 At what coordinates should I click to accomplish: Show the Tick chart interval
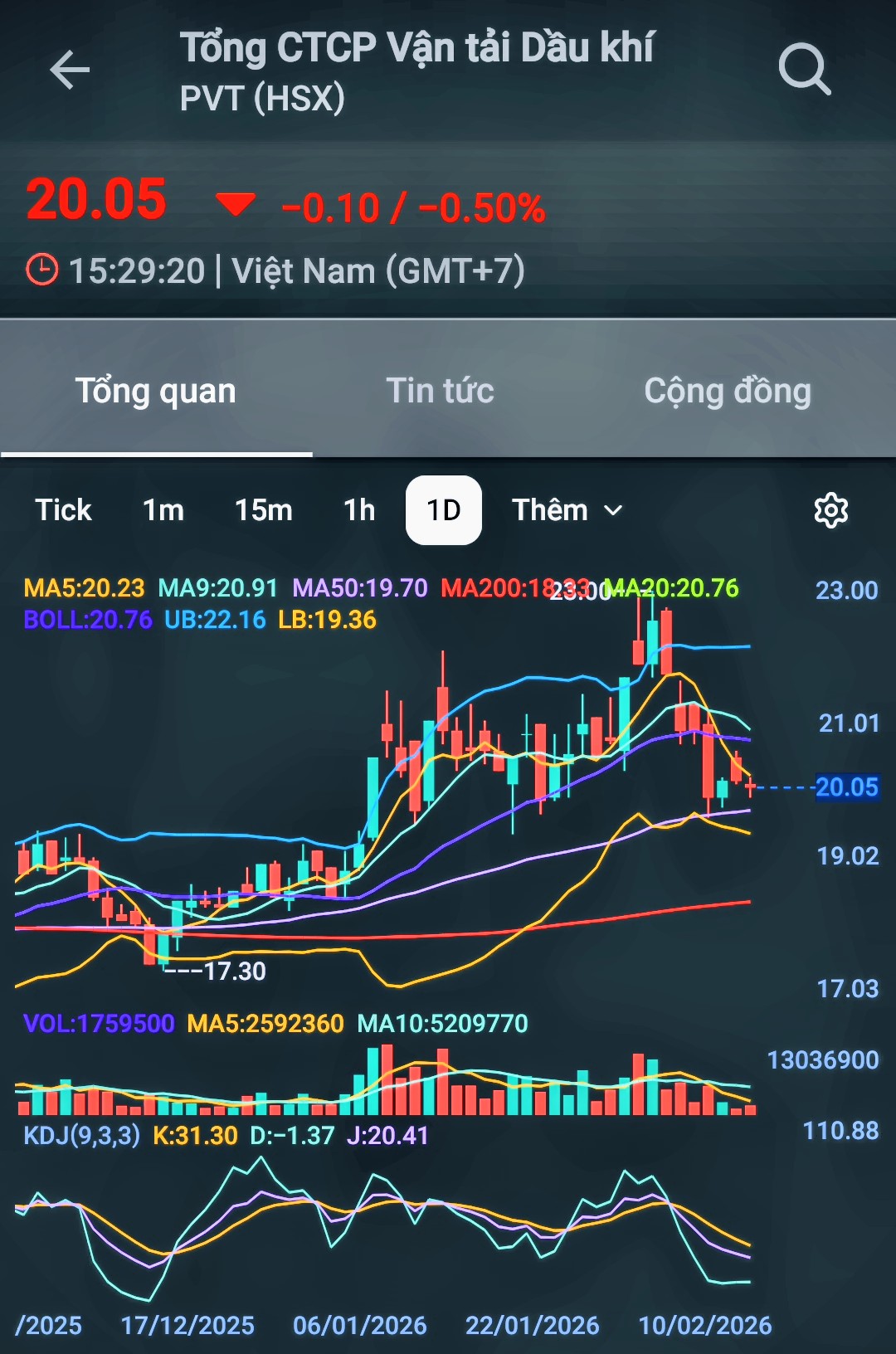[x=63, y=510]
